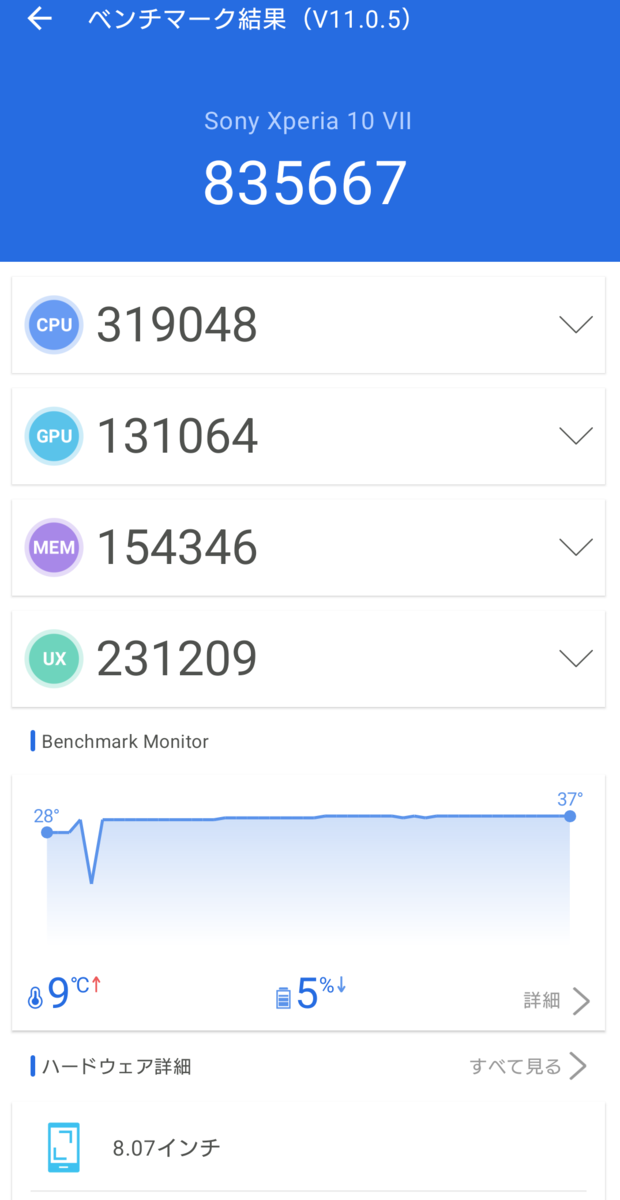Expand the MEM score section
This screenshot has height=1200, width=620.
tap(576, 547)
